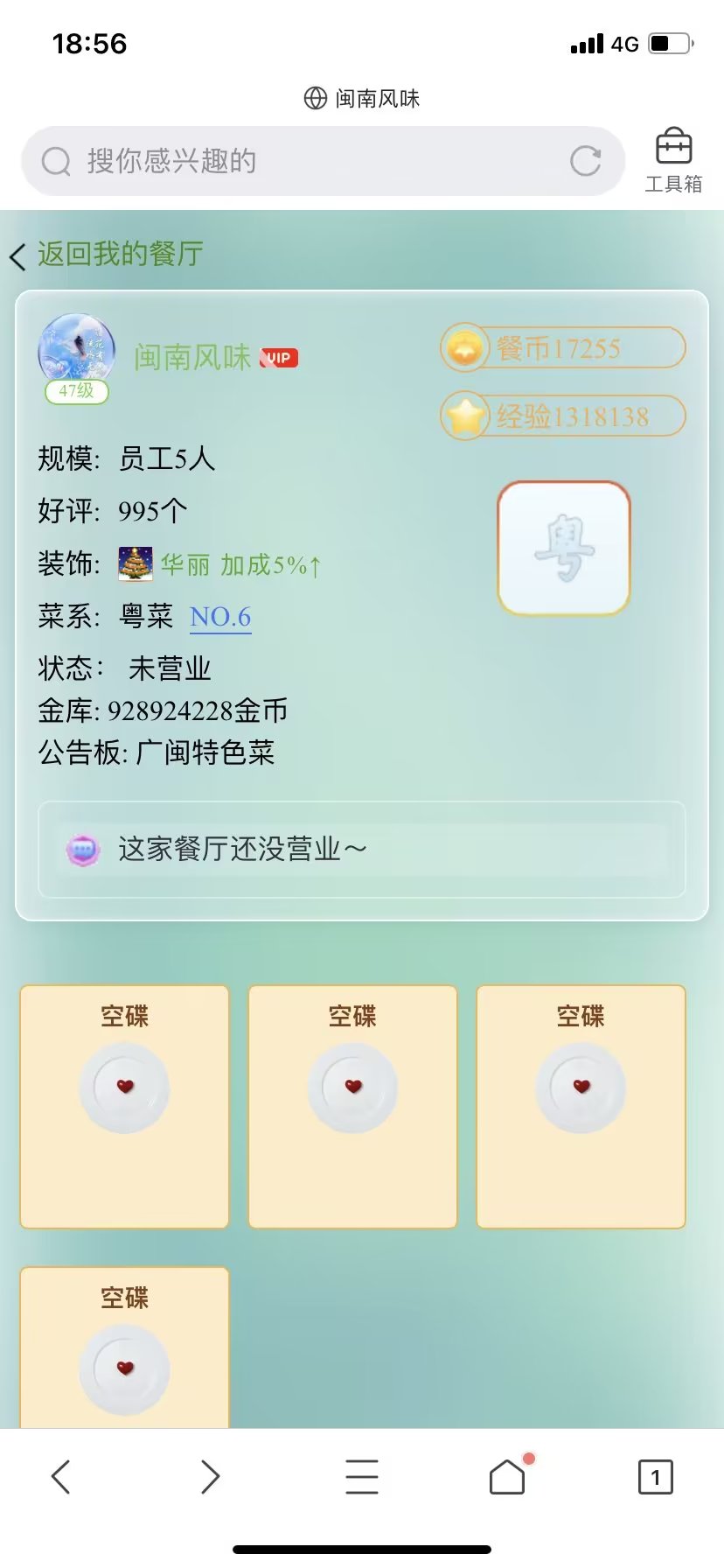Expand the back chevron beside 返回我的餐厅

pos(17,256)
